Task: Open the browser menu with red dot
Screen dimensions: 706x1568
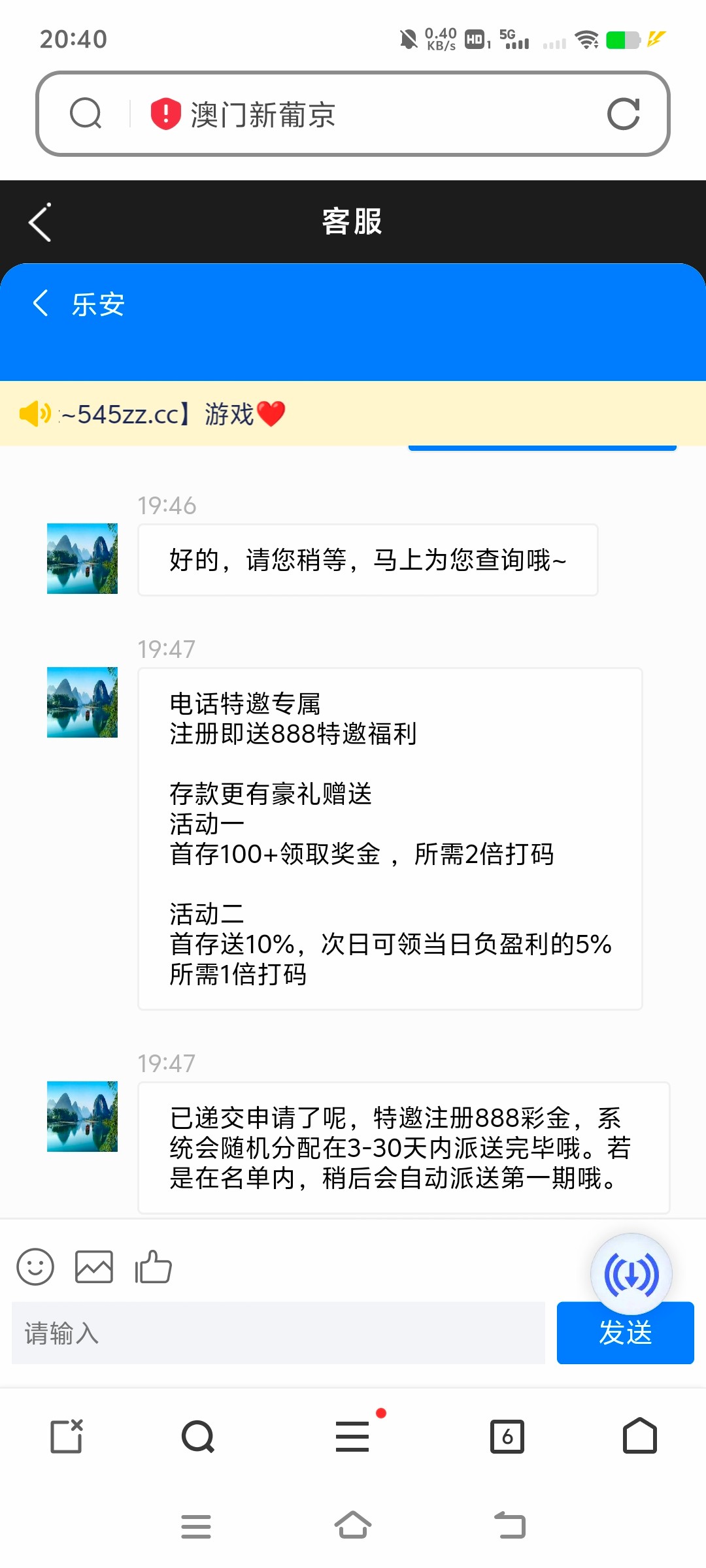Action: tap(353, 1436)
